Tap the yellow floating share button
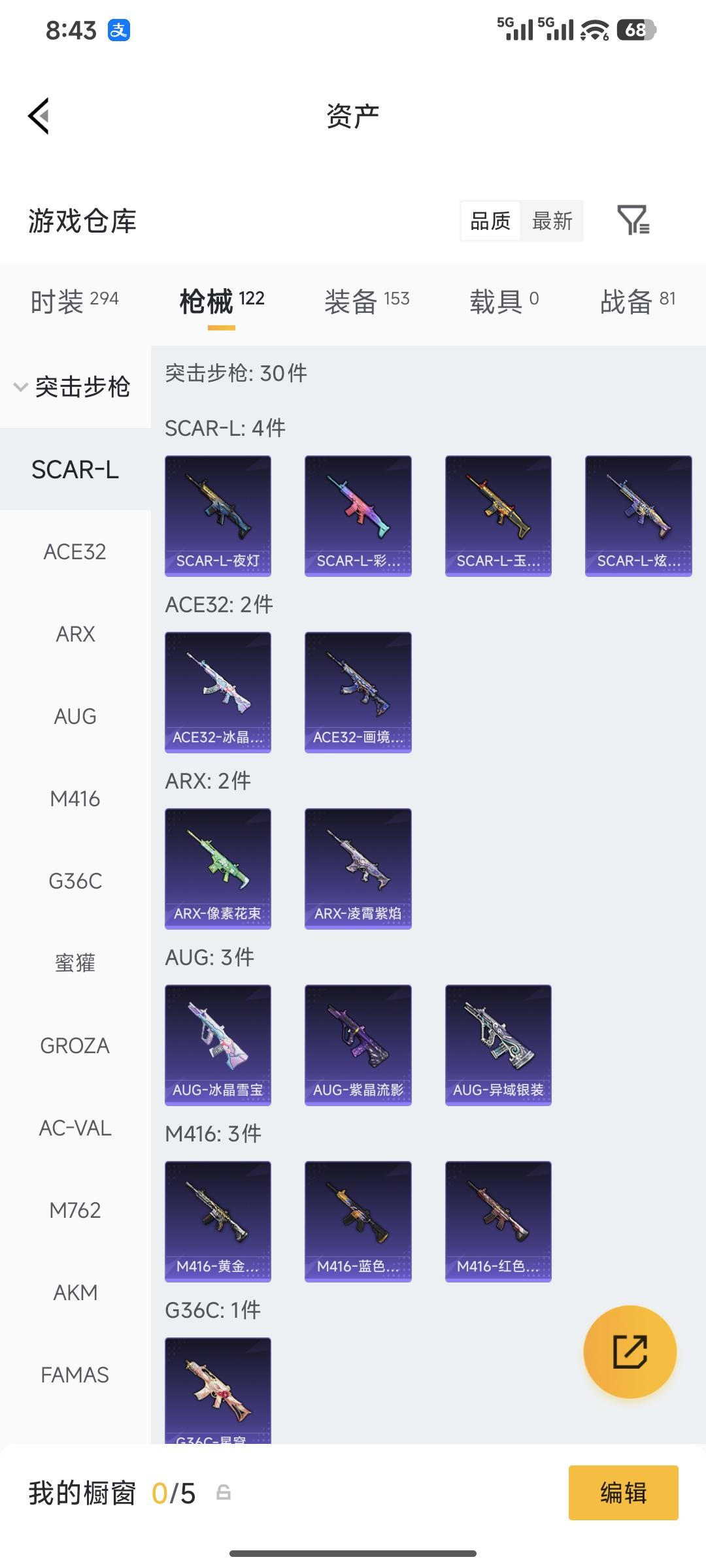Viewport: 706px width, 1568px height. [630, 1352]
